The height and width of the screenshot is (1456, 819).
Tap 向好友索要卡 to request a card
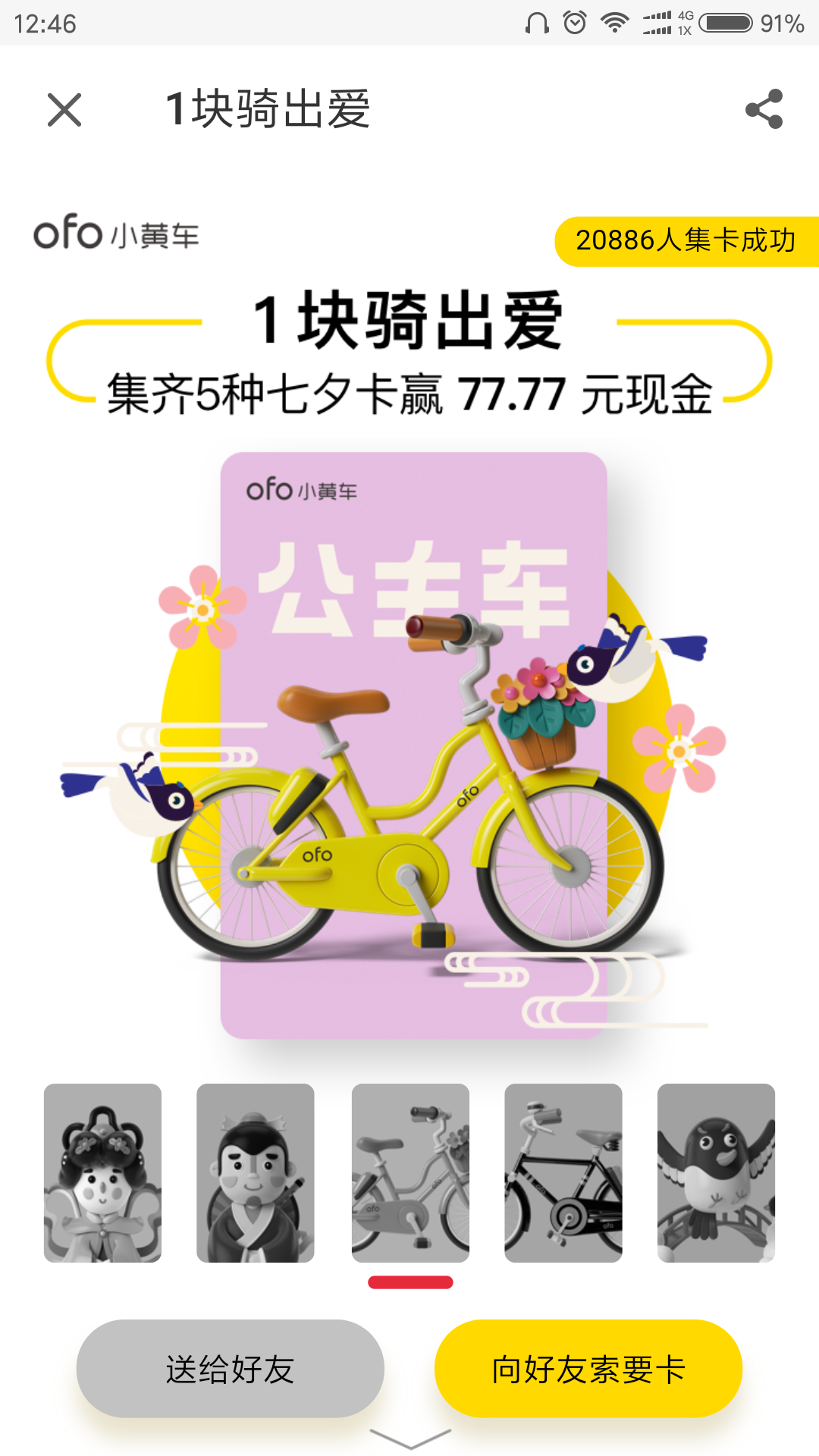[588, 1369]
